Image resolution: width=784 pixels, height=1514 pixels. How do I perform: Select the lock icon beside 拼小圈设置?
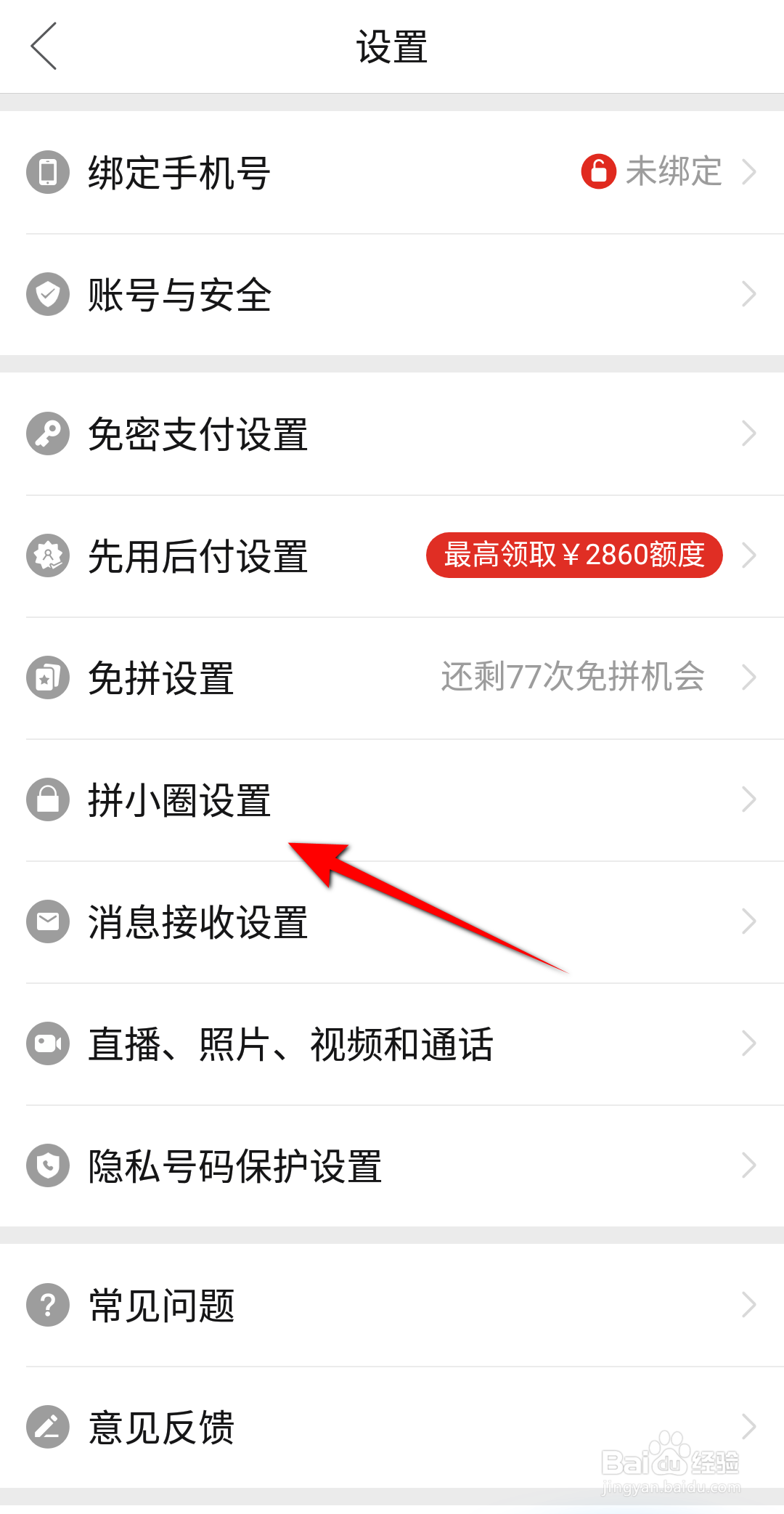(x=46, y=799)
